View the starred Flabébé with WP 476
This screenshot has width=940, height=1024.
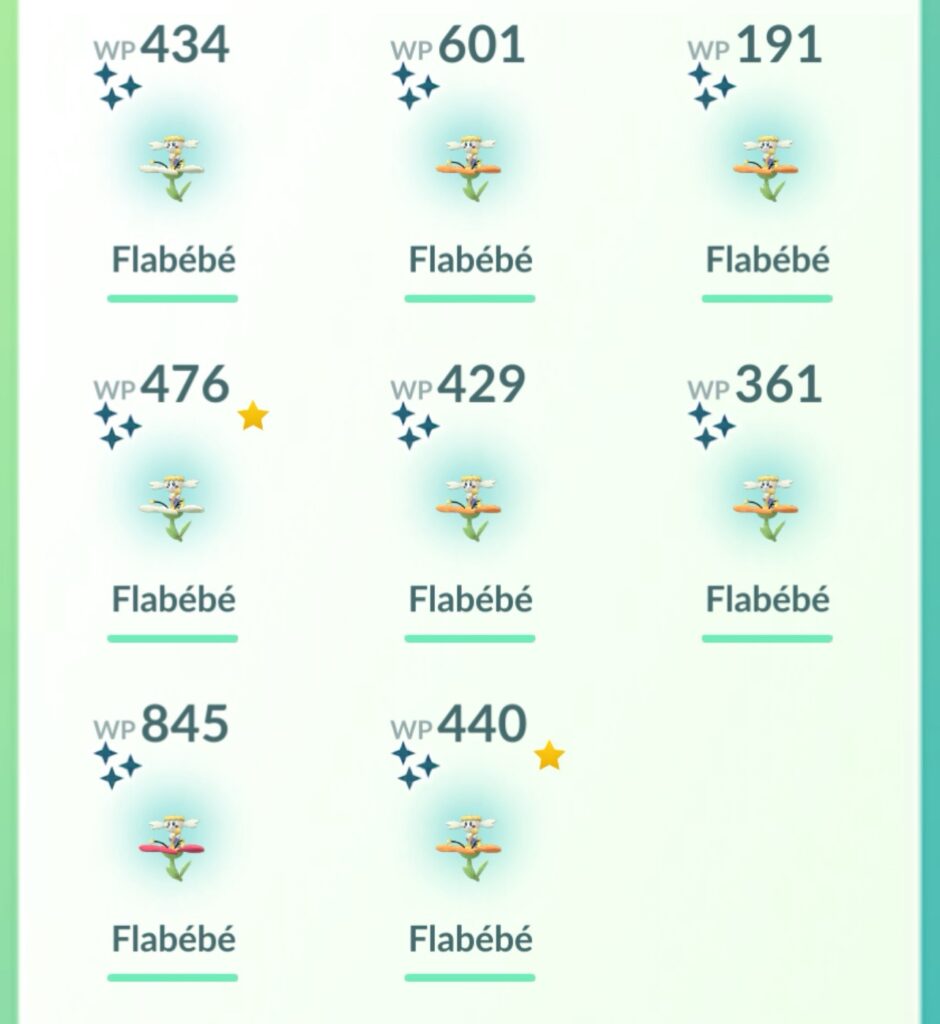pos(172,507)
